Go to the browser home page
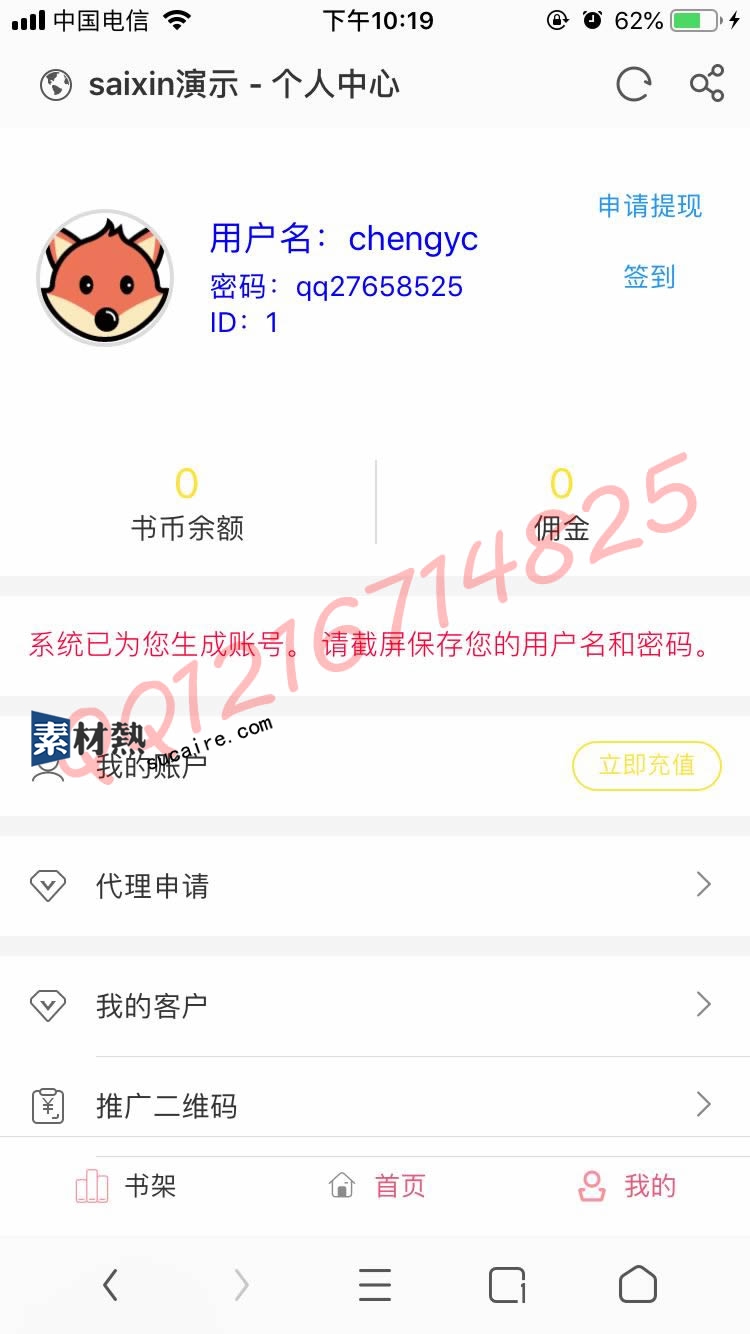Viewport: 750px width, 1334px height. pyautogui.click(x=638, y=1285)
